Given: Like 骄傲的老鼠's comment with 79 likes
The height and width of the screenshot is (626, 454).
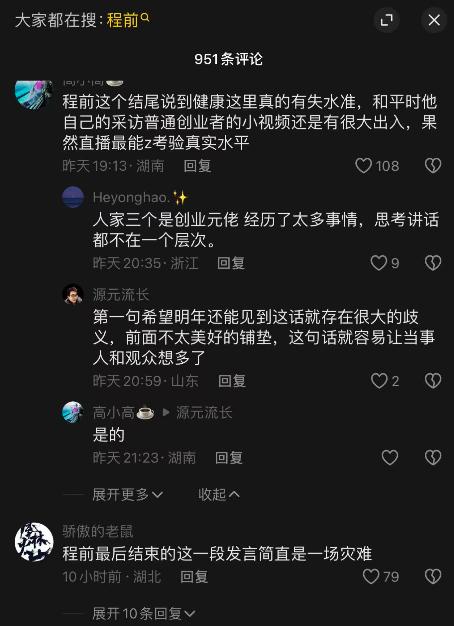Looking at the screenshot, I should point(381,576).
